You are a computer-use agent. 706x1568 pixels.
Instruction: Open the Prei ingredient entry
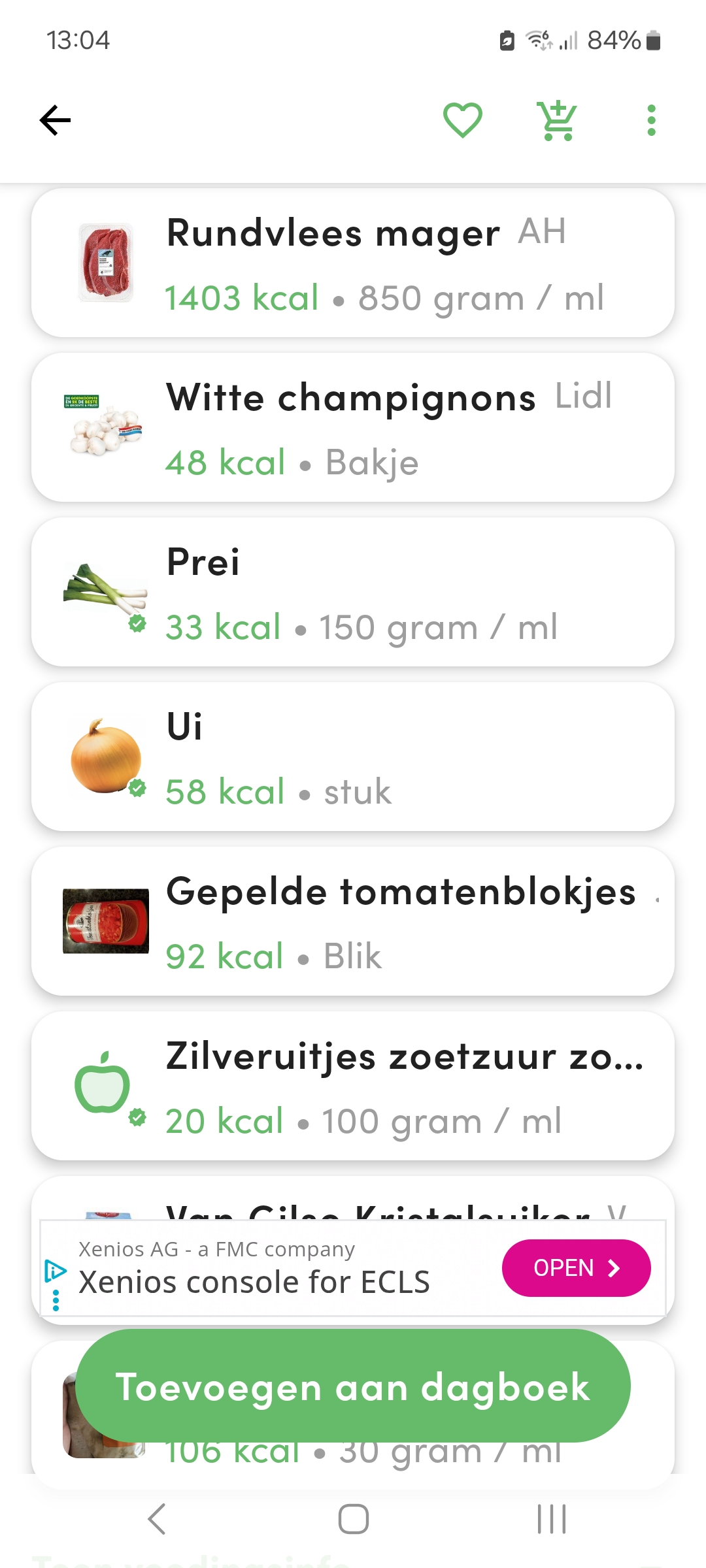pos(353,593)
